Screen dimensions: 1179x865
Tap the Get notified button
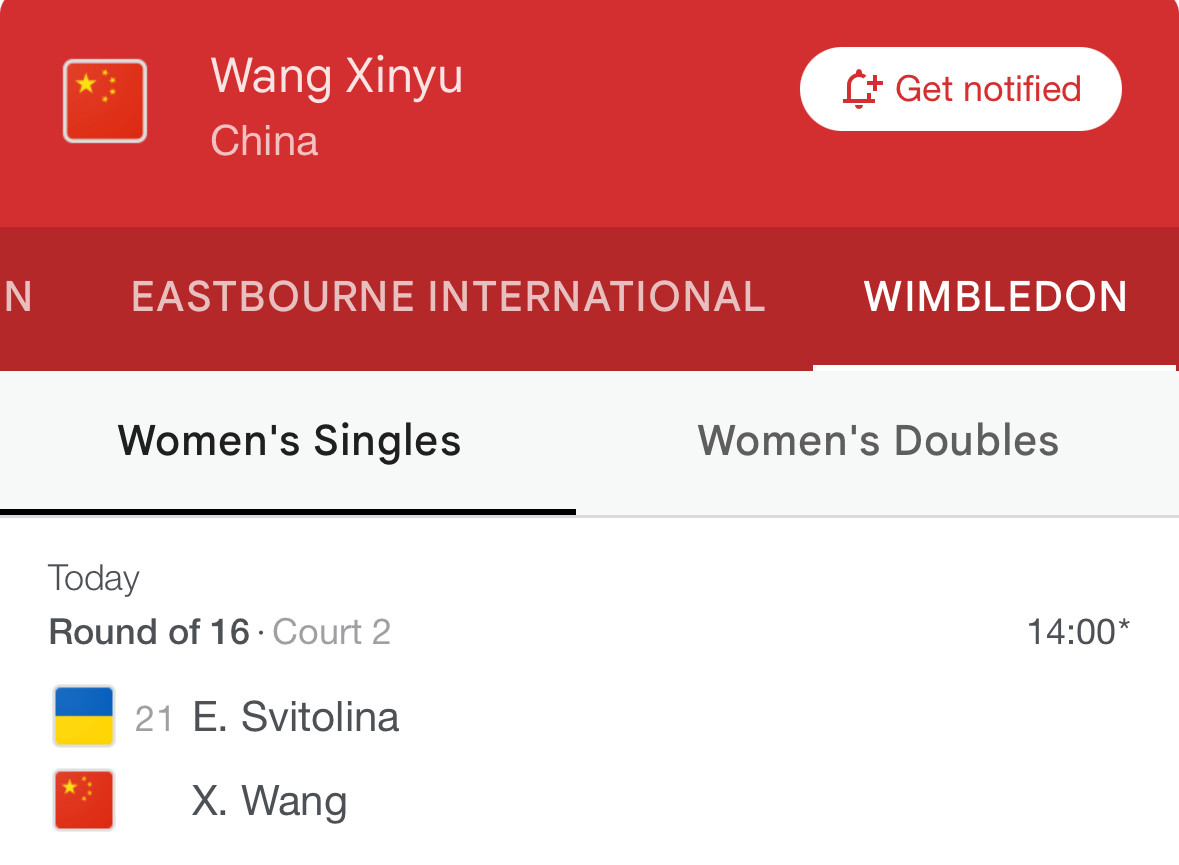pyautogui.click(x=960, y=89)
